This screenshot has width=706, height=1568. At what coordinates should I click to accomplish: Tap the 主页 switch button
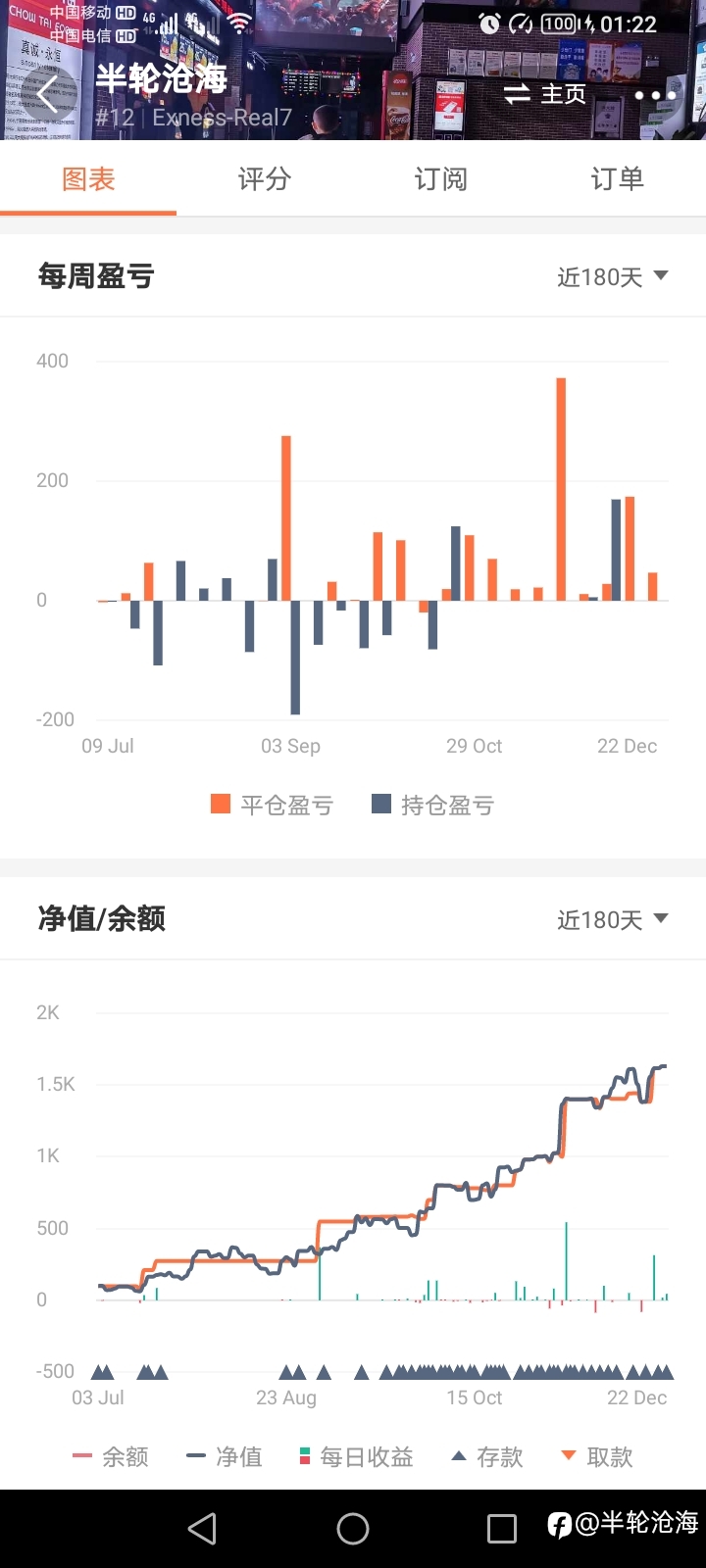544,94
